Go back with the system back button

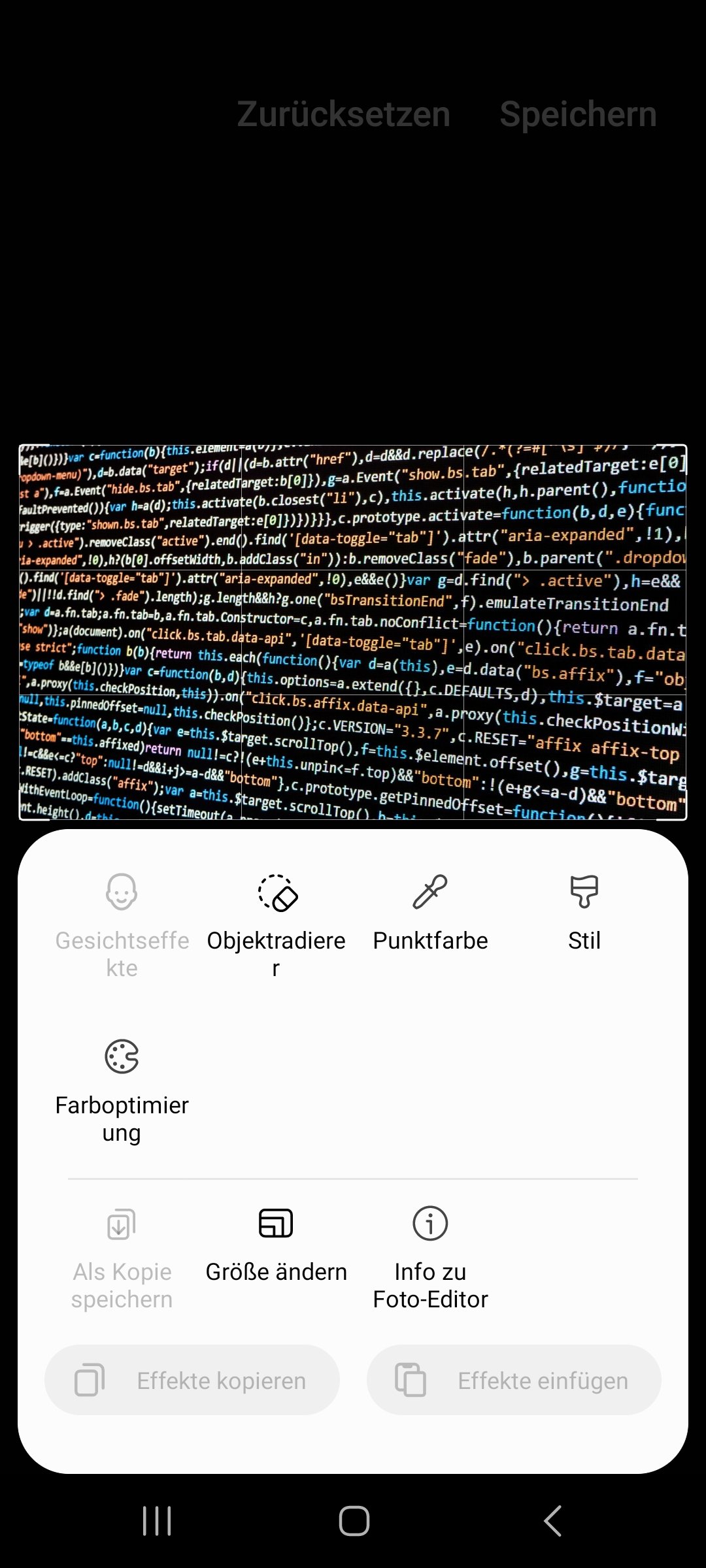(552, 1521)
